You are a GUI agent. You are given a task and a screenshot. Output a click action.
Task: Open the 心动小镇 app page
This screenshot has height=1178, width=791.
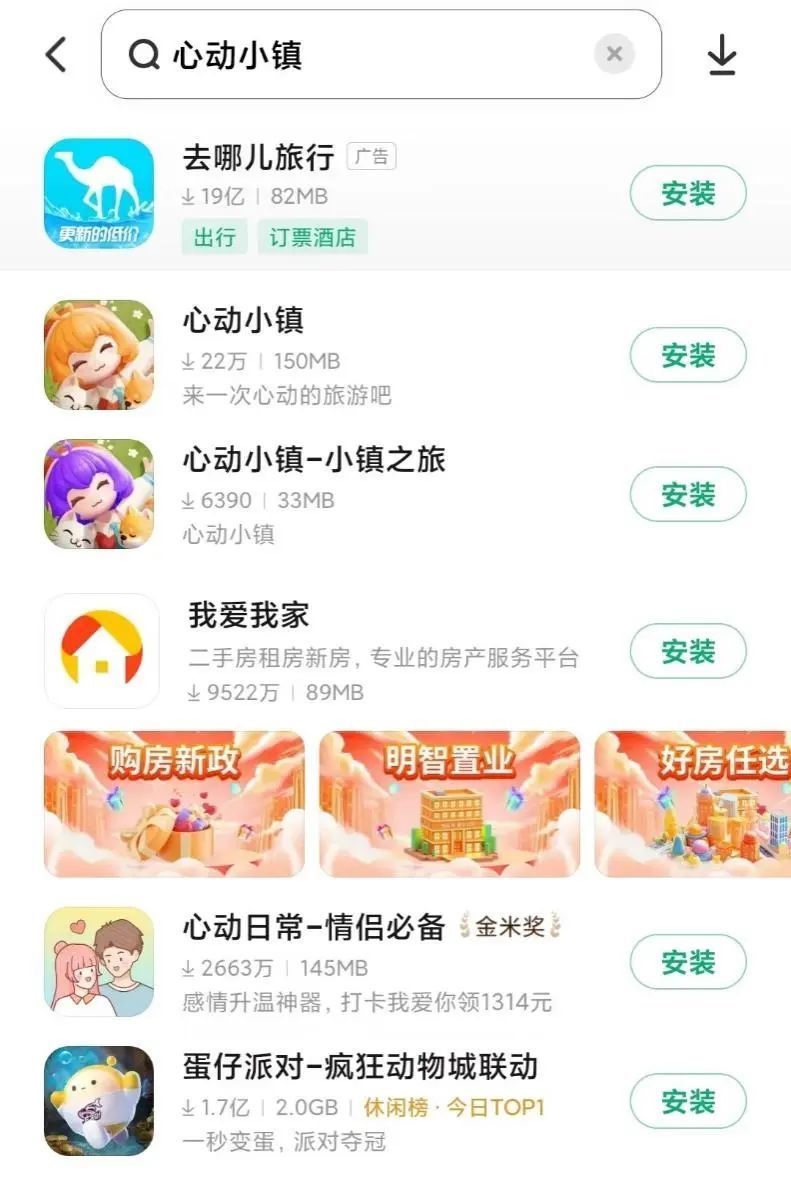(x=243, y=321)
